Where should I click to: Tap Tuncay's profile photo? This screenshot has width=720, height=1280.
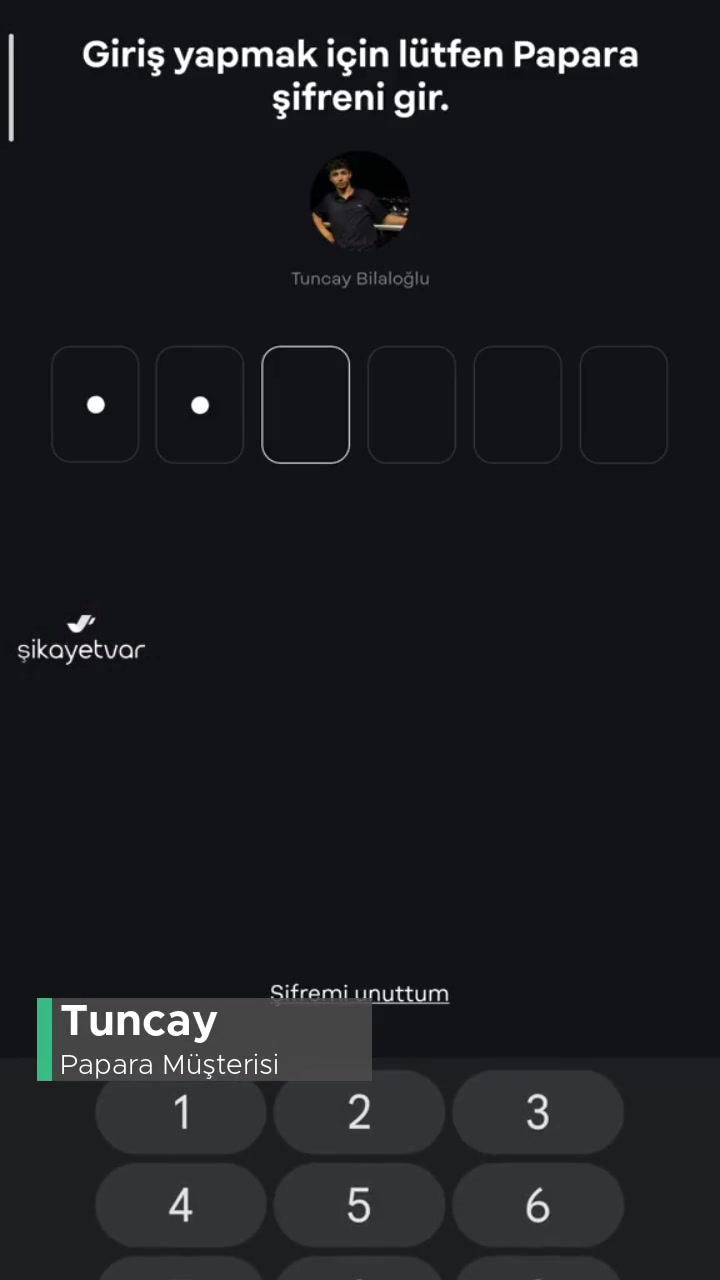coord(359,199)
